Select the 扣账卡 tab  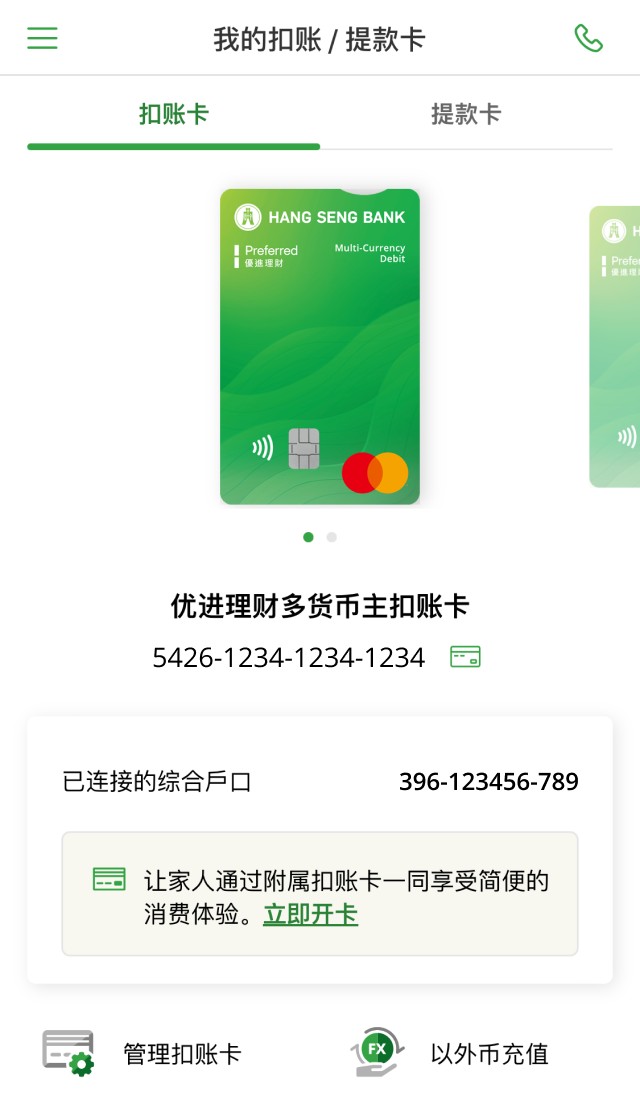pyautogui.click(x=174, y=114)
